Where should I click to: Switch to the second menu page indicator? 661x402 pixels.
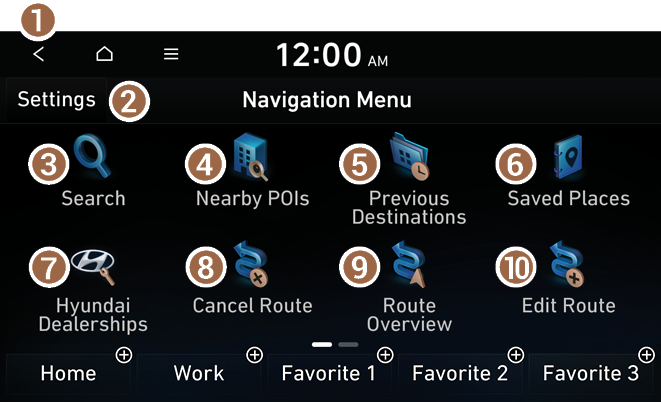pos(348,344)
